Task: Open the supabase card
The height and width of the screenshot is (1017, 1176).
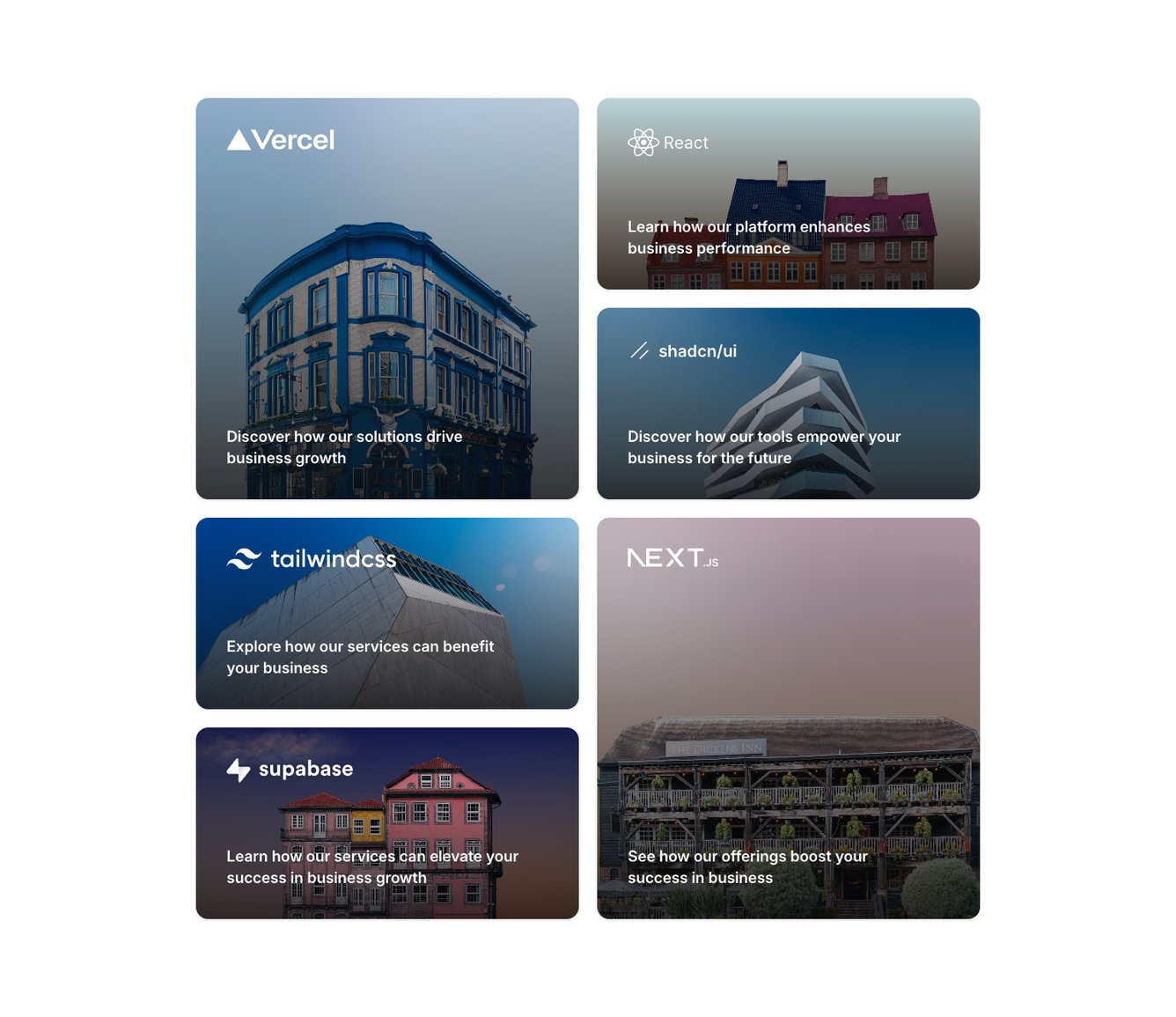Action: (386, 822)
